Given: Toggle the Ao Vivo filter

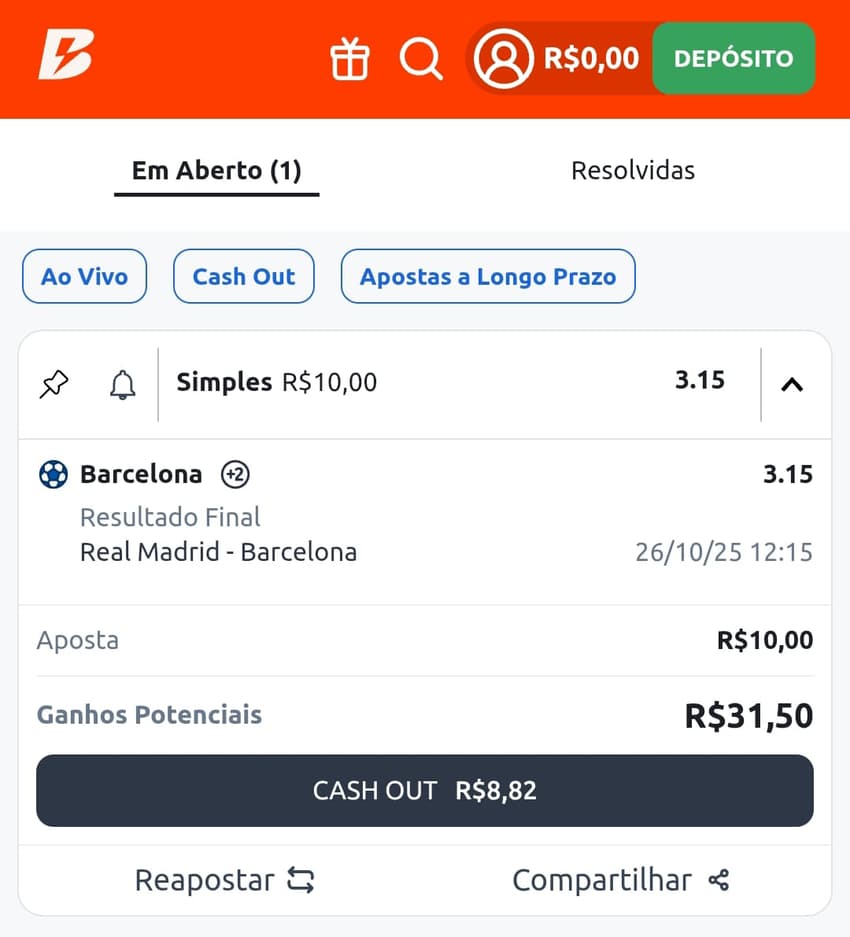Looking at the screenshot, I should pos(84,276).
